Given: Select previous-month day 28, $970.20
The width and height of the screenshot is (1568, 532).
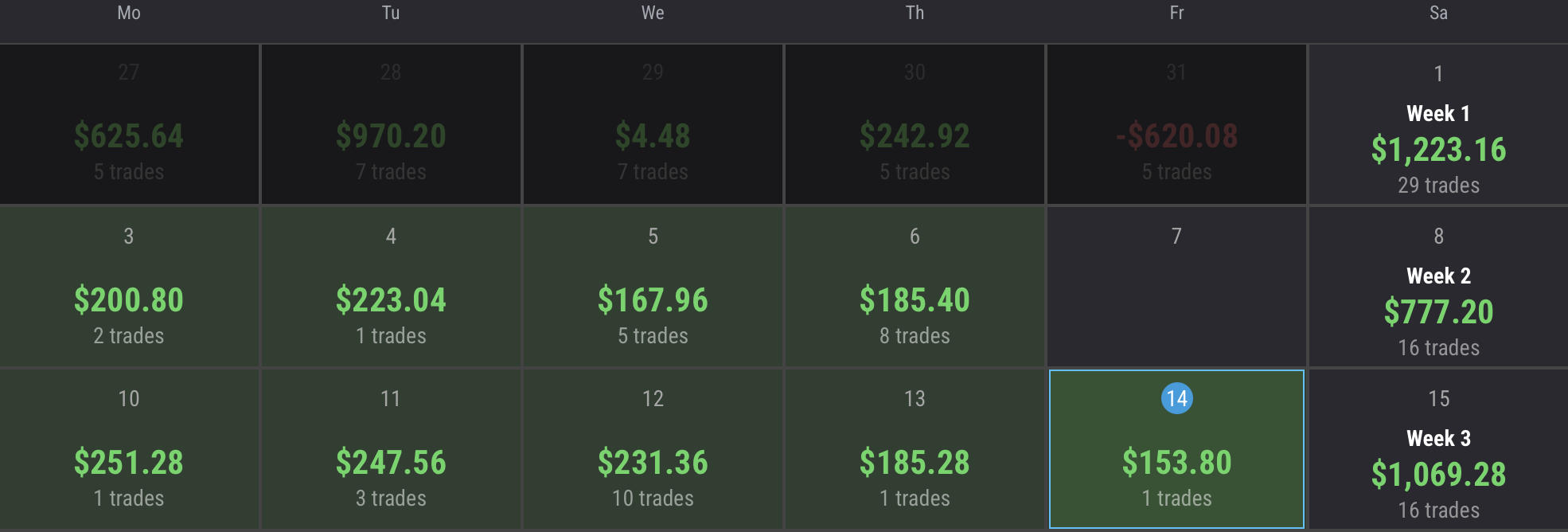Looking at the screenshot, I should (x=391, y=125).
